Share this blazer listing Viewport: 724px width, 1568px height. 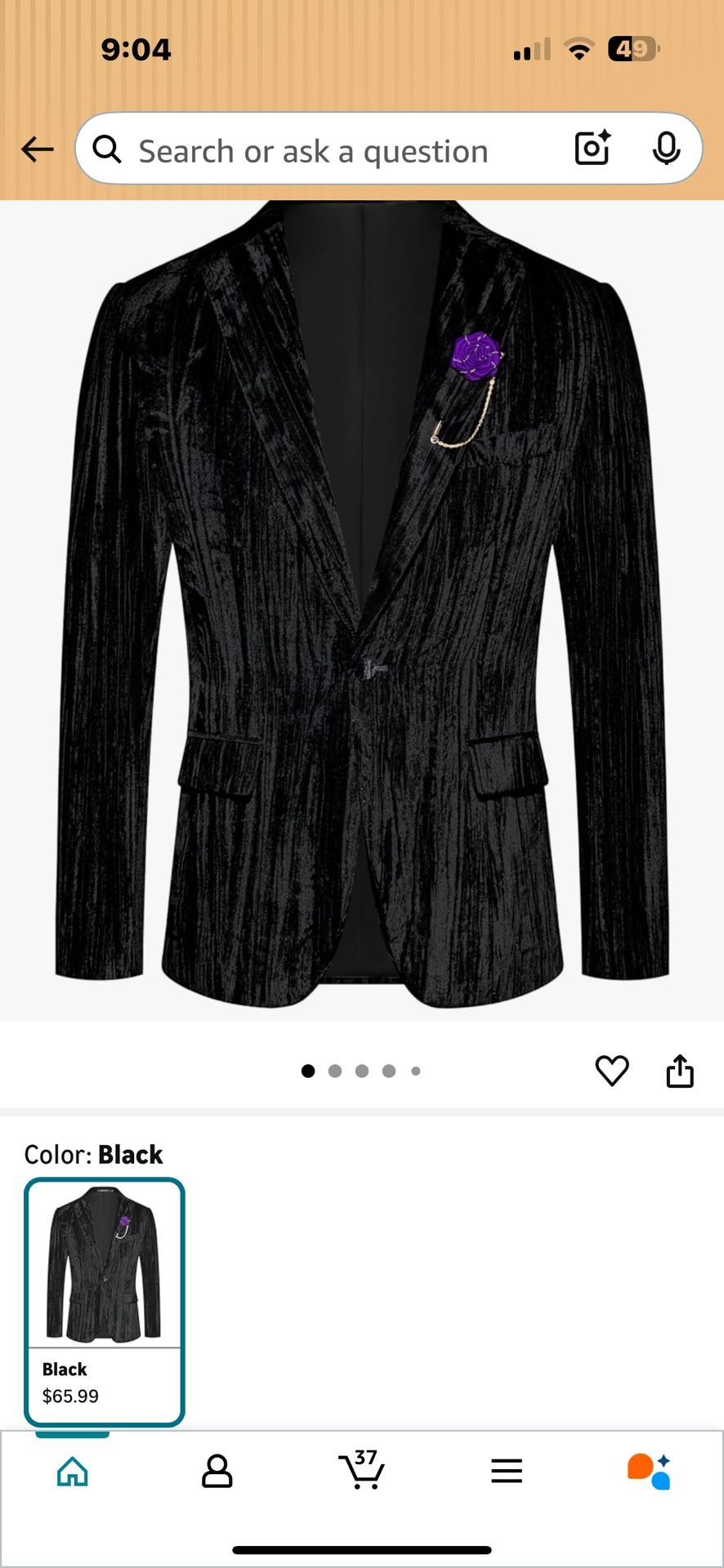pos(680,1071)
